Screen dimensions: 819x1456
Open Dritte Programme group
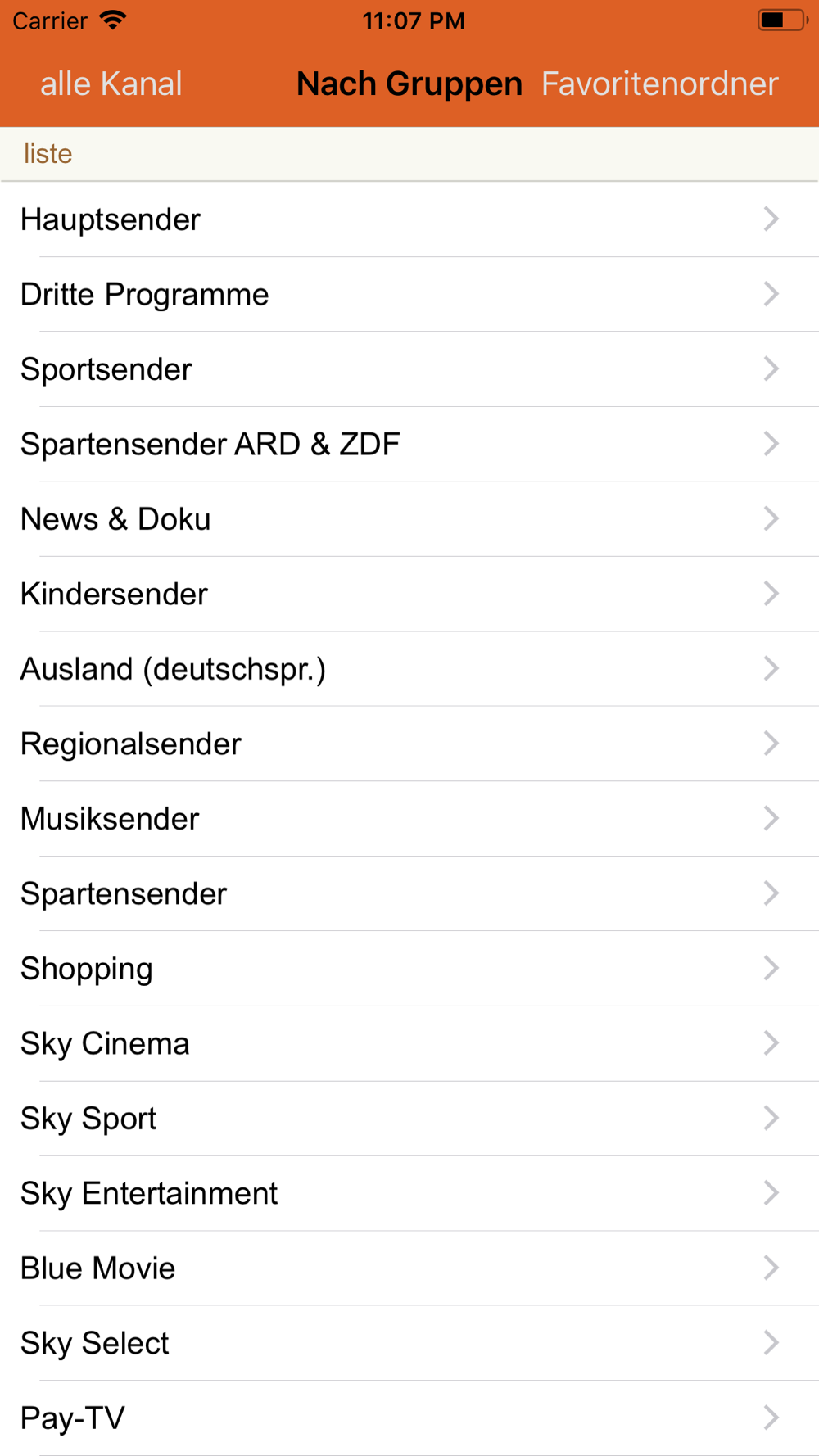[409, 295]
